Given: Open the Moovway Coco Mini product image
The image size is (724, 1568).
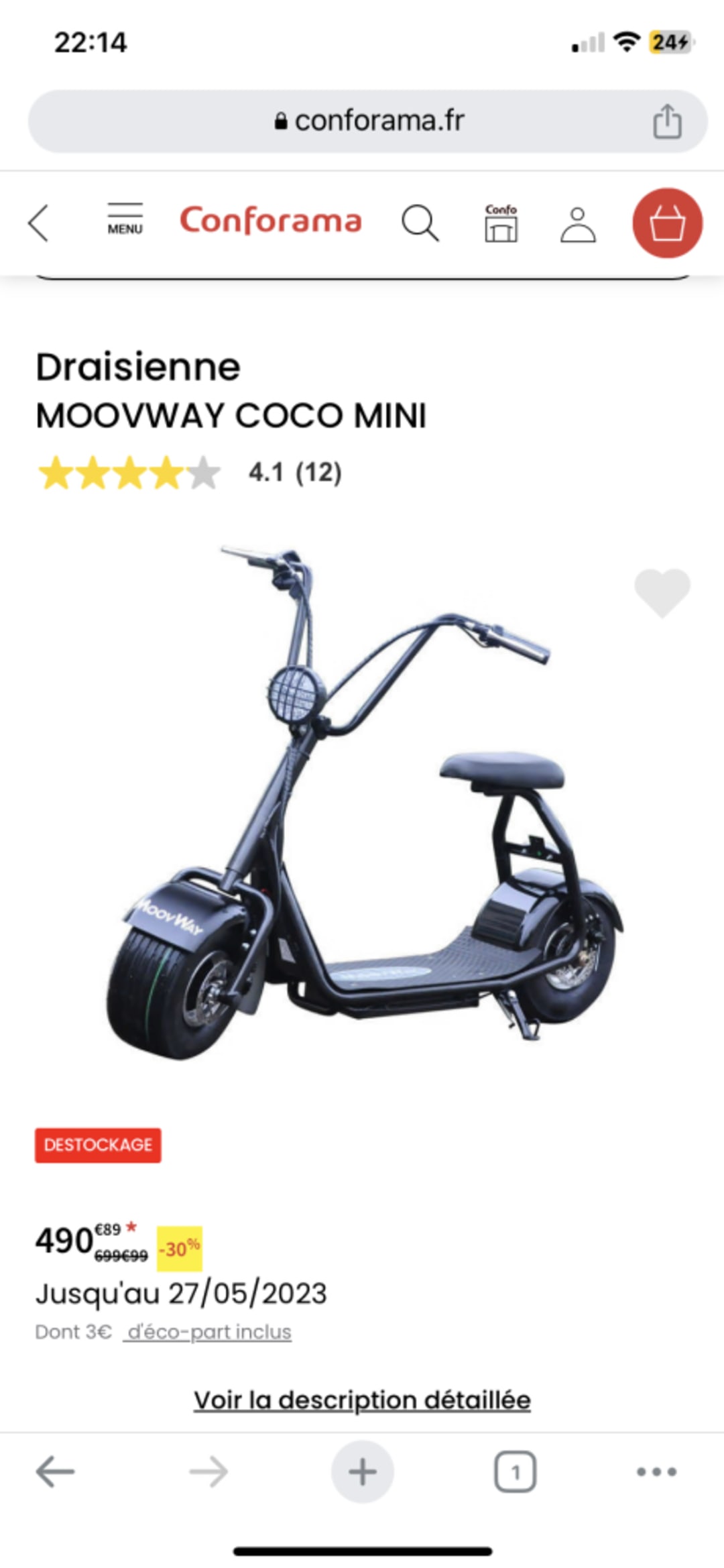Looking at the screenshot, I should [x=362, y=805].
